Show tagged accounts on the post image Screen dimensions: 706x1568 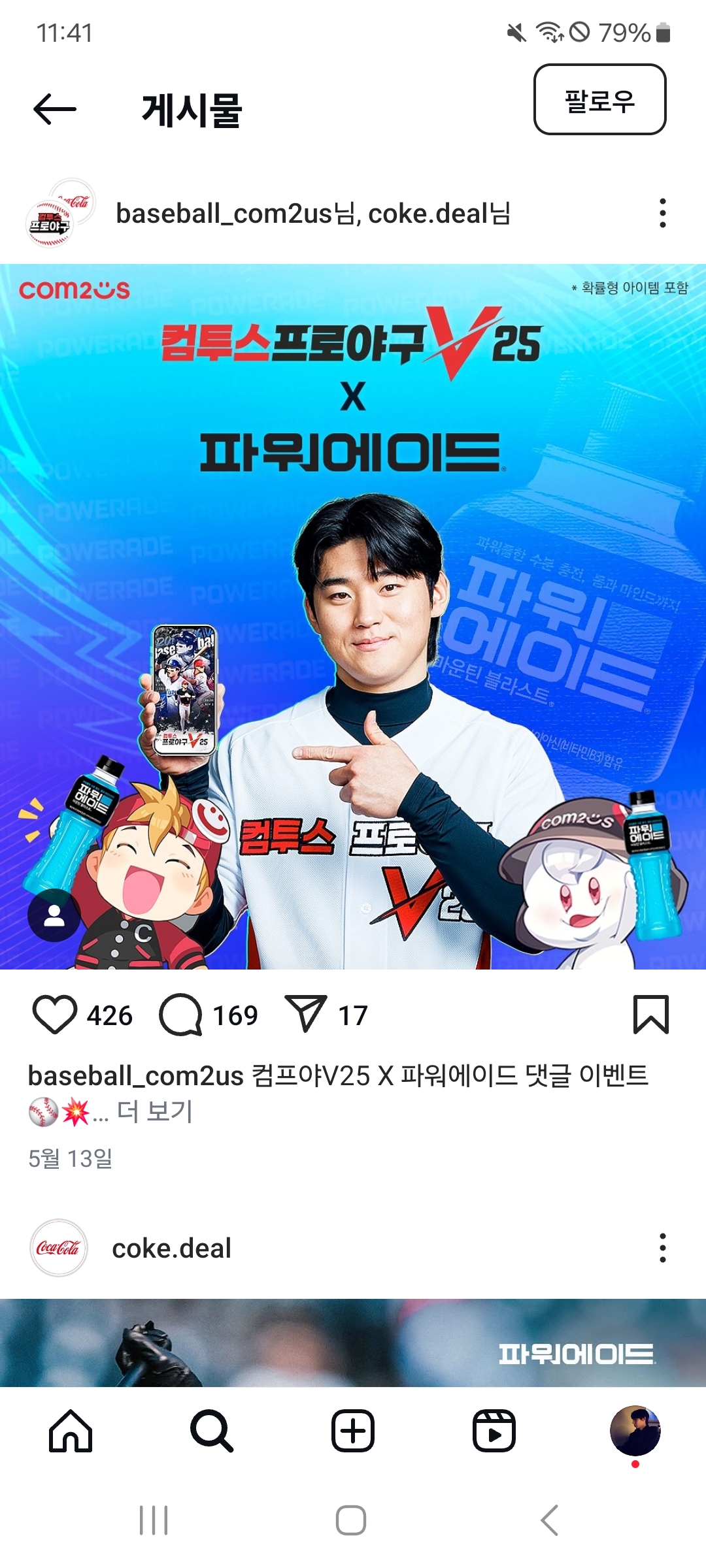click(54, 915)
